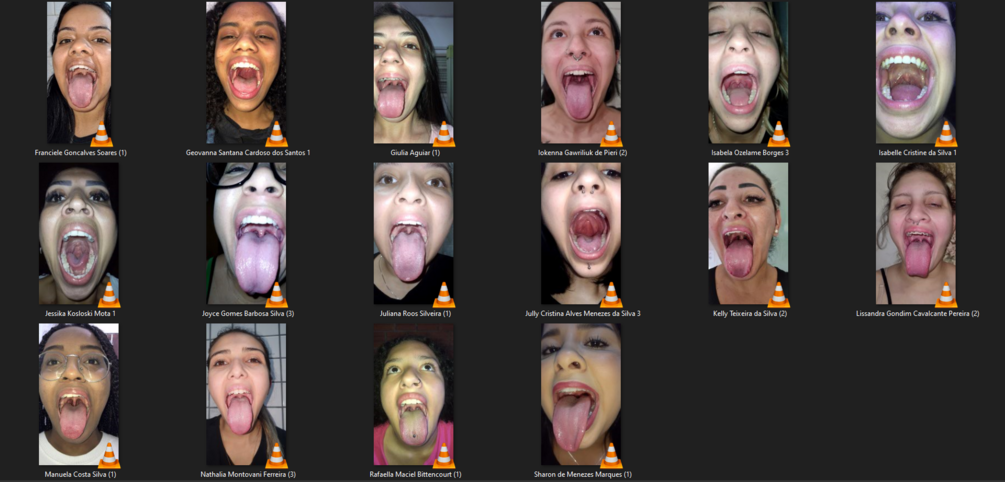Select Manuela Costa Silva (1) video

coord(80,395)
